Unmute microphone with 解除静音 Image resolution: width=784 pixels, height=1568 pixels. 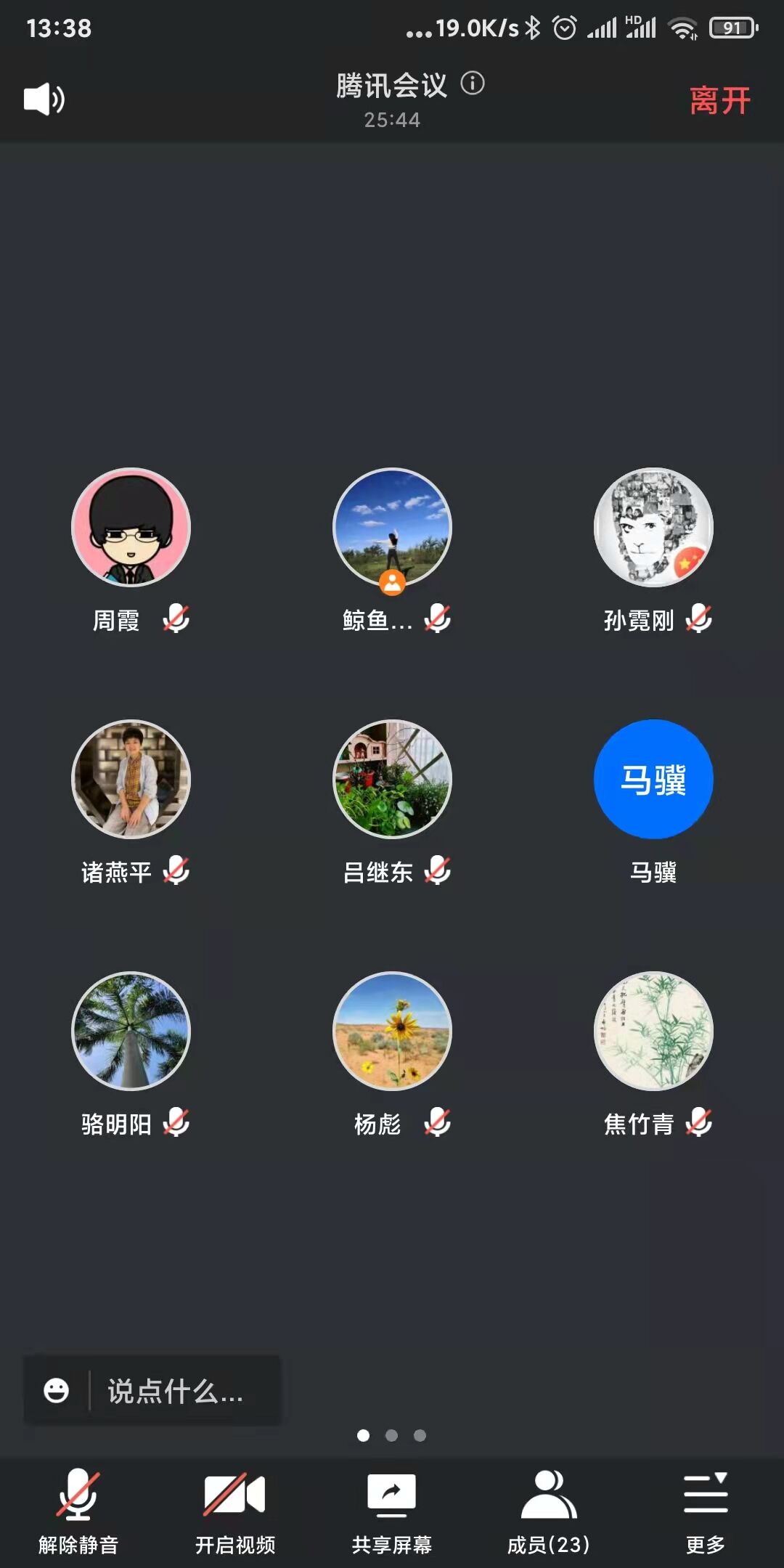pos(78,1511)
